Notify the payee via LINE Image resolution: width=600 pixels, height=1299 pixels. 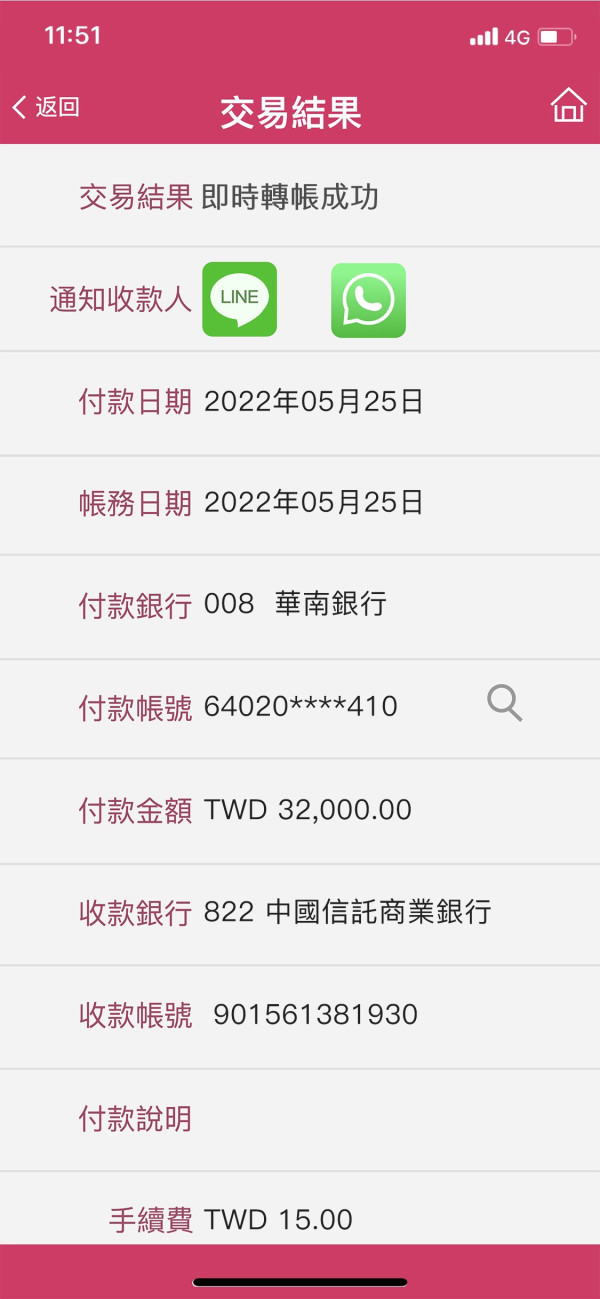(x=239, y=299)
